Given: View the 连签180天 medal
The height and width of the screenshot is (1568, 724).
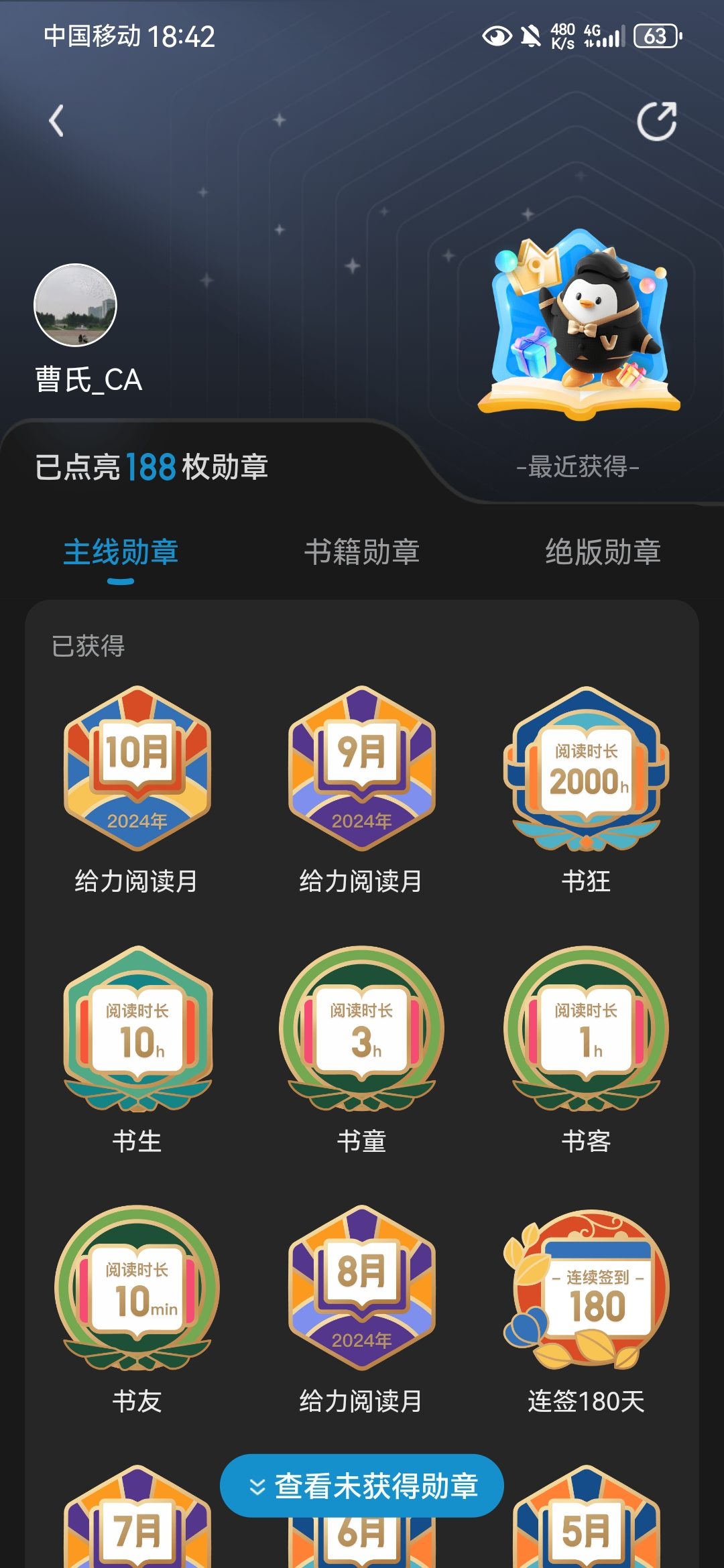Looking at the screenshot, I should coord(587,1288).
